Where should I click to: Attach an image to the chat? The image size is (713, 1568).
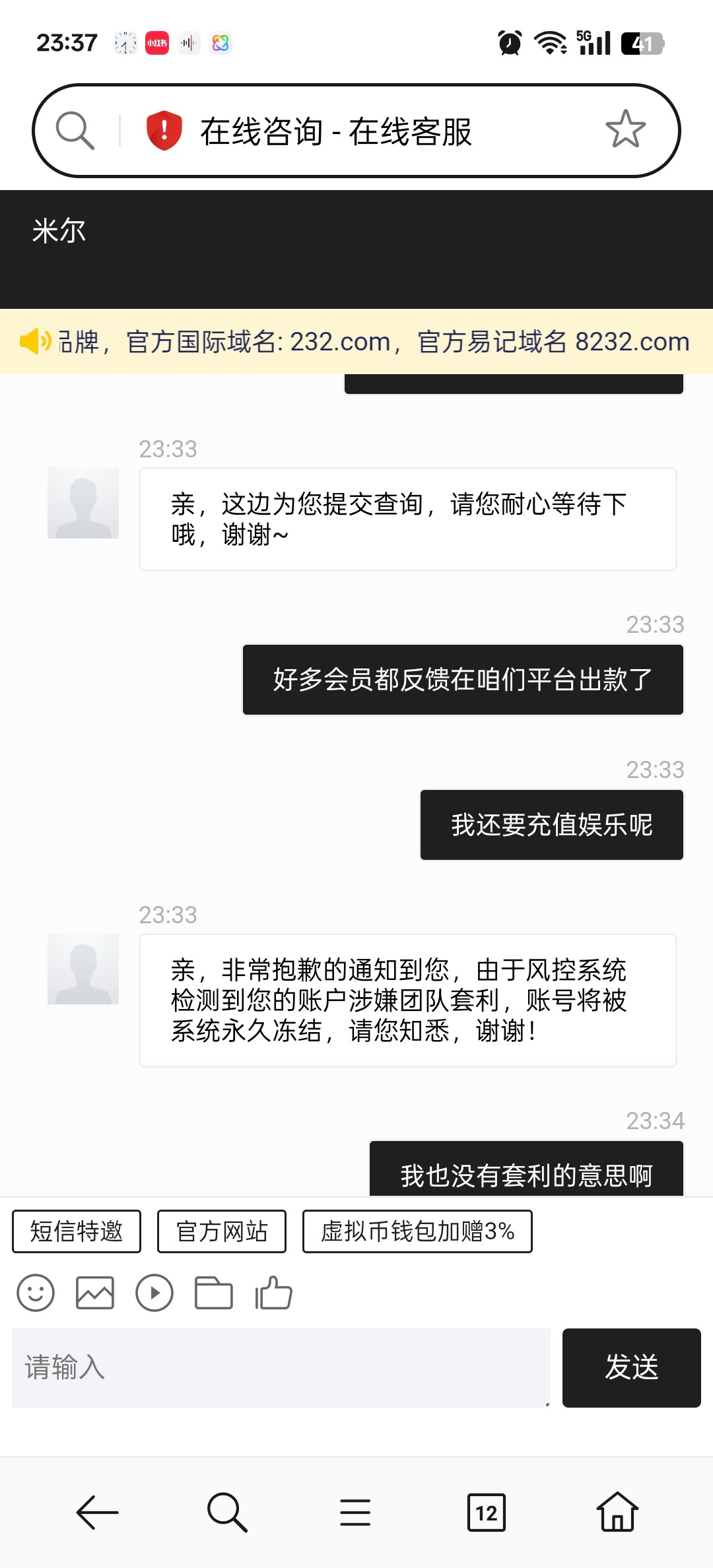(95, 1293)
